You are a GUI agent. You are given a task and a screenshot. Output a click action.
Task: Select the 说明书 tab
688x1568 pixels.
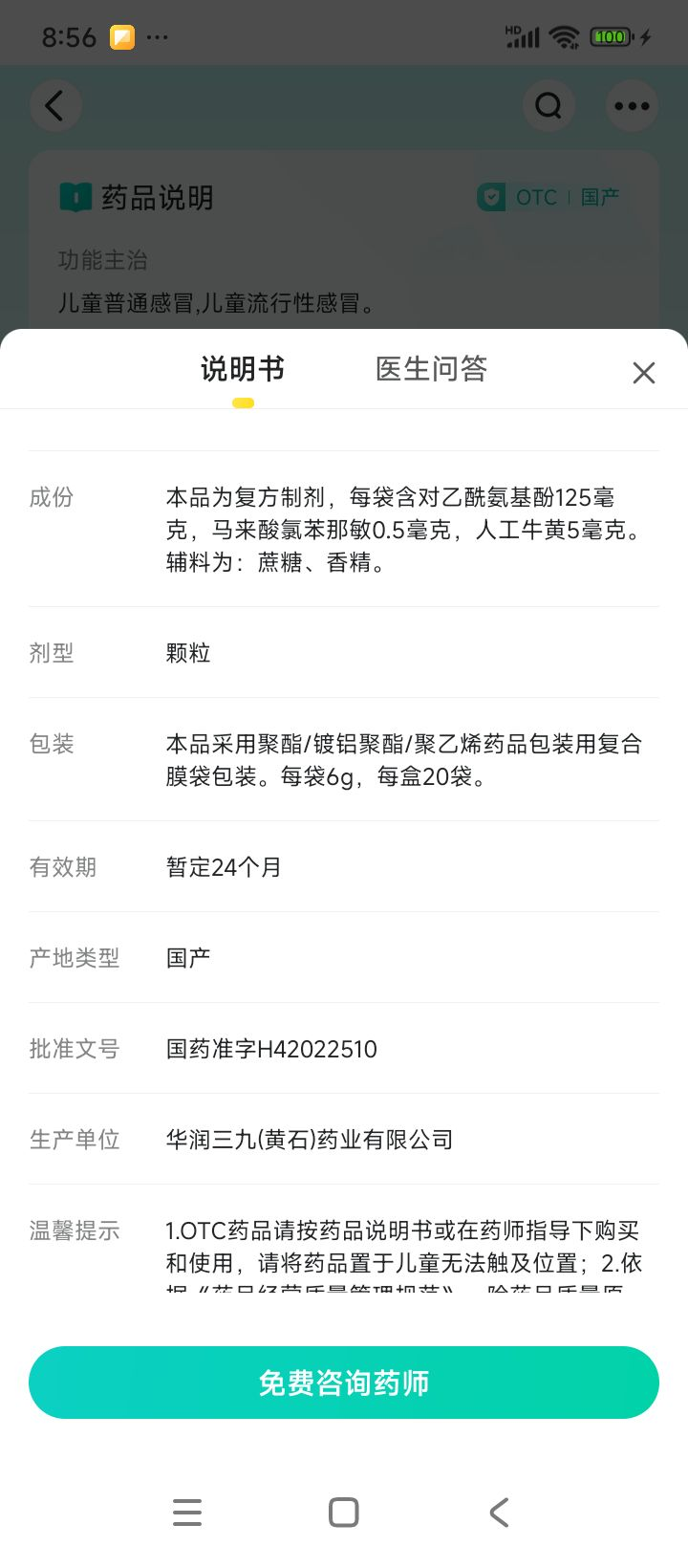(243, 369)
